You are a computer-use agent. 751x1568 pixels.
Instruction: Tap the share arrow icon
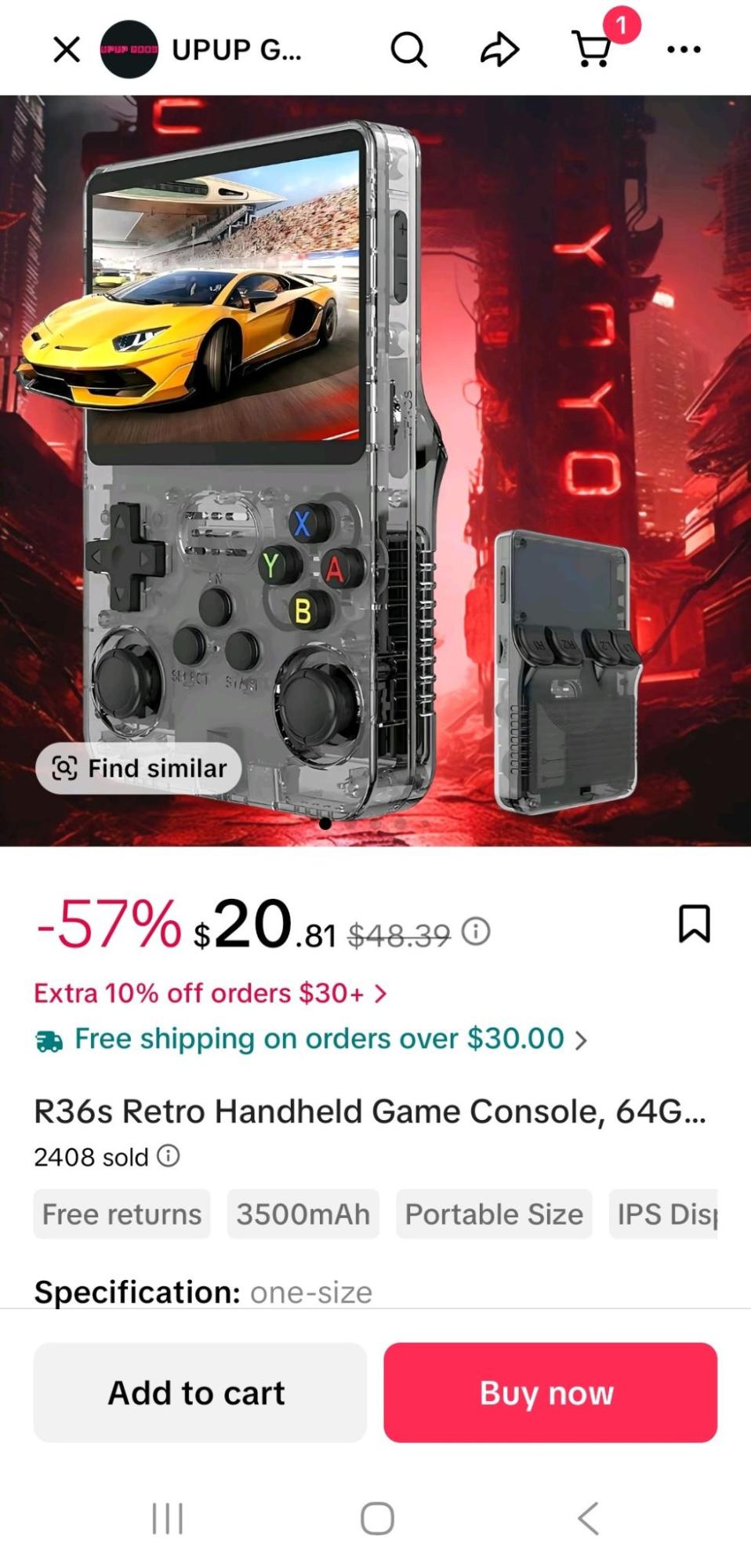499,49
